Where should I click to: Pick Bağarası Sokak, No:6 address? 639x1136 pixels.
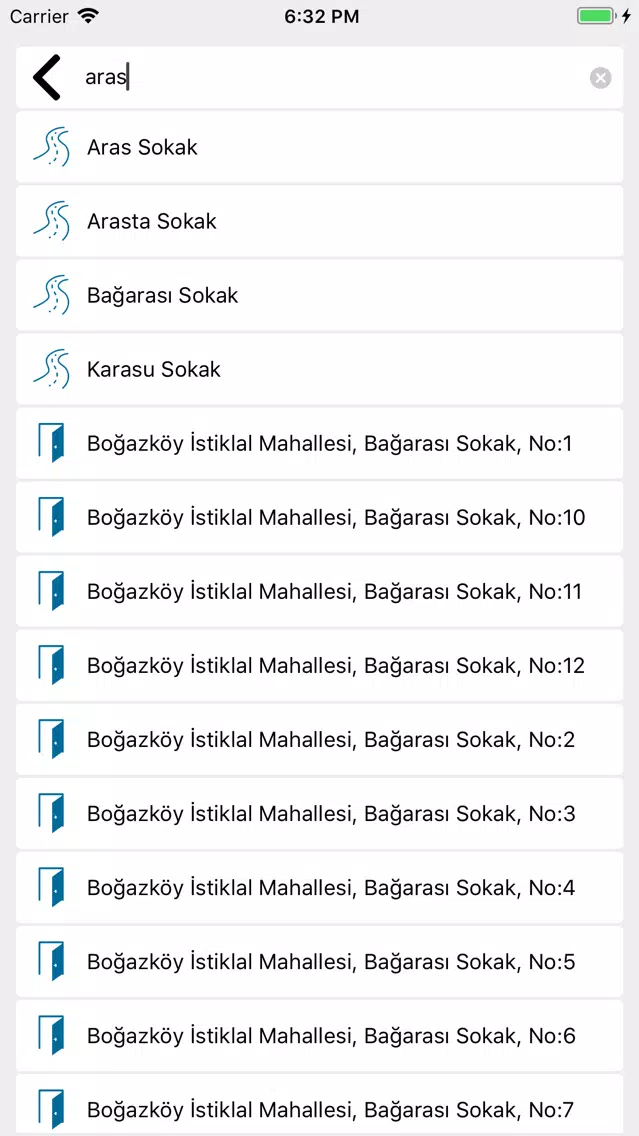pyautogui.click(x=320, y=1035)
